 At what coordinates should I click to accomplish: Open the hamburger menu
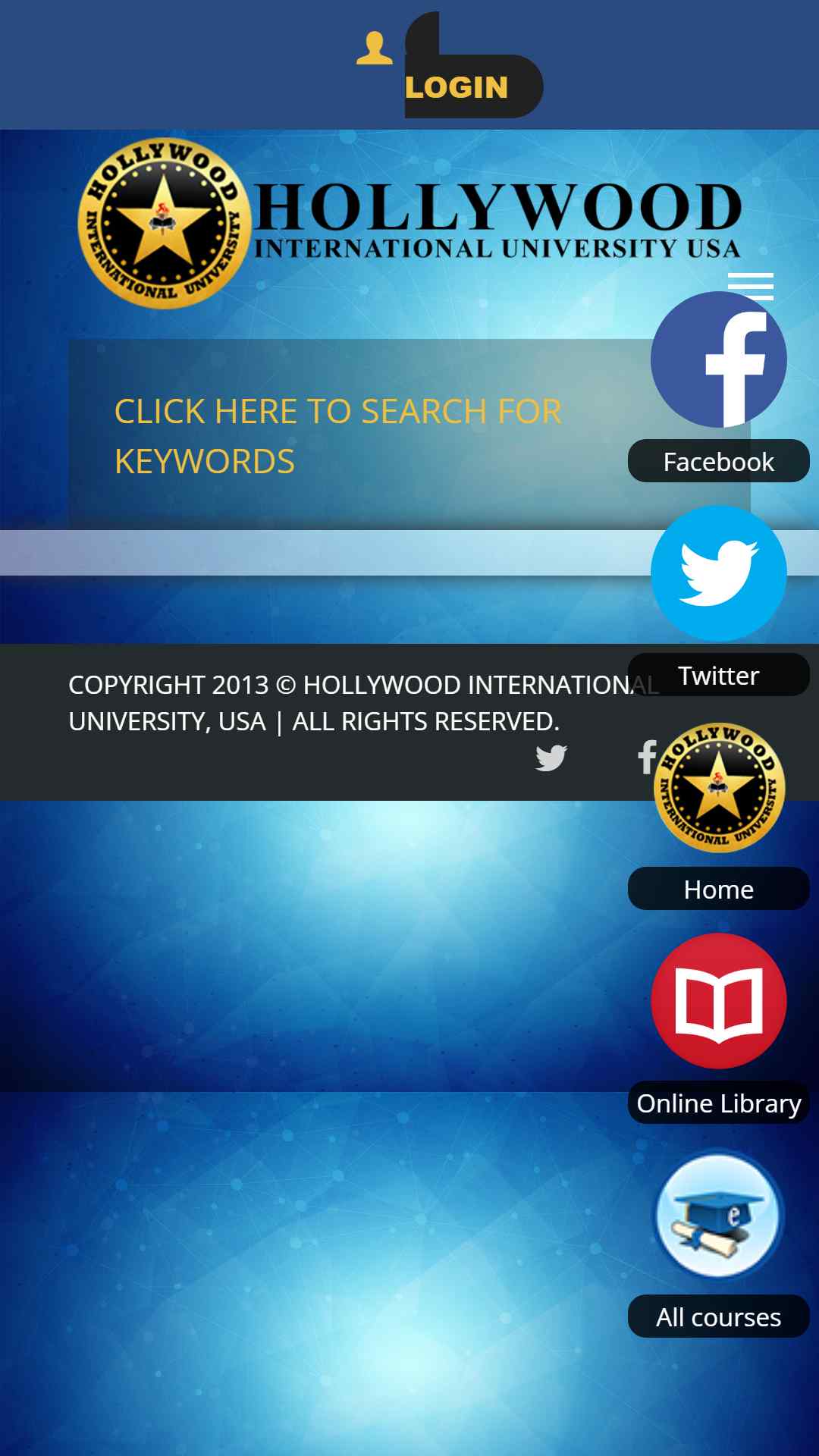pos(750,285)
